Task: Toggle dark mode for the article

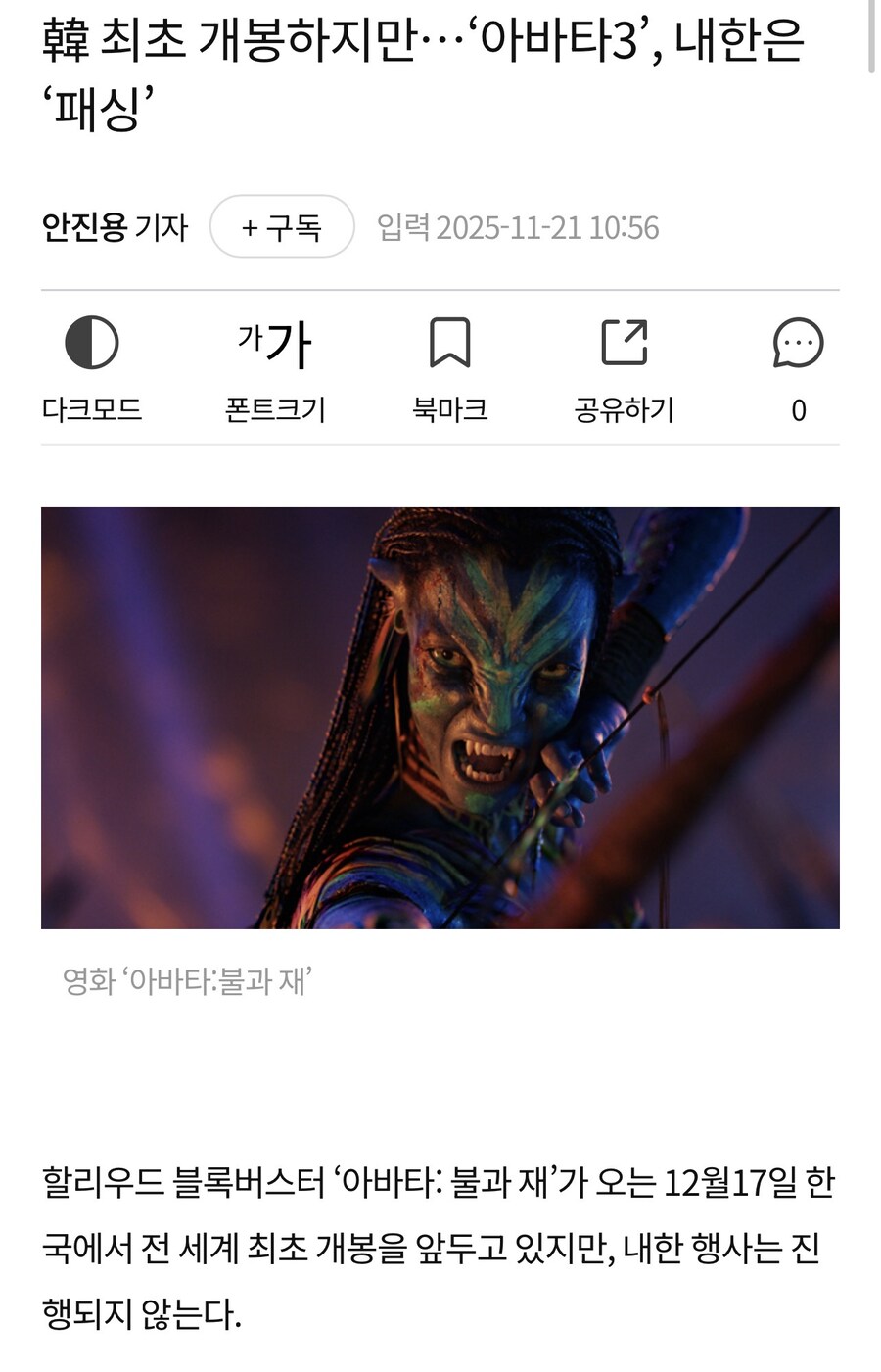Action: [91, 372]
